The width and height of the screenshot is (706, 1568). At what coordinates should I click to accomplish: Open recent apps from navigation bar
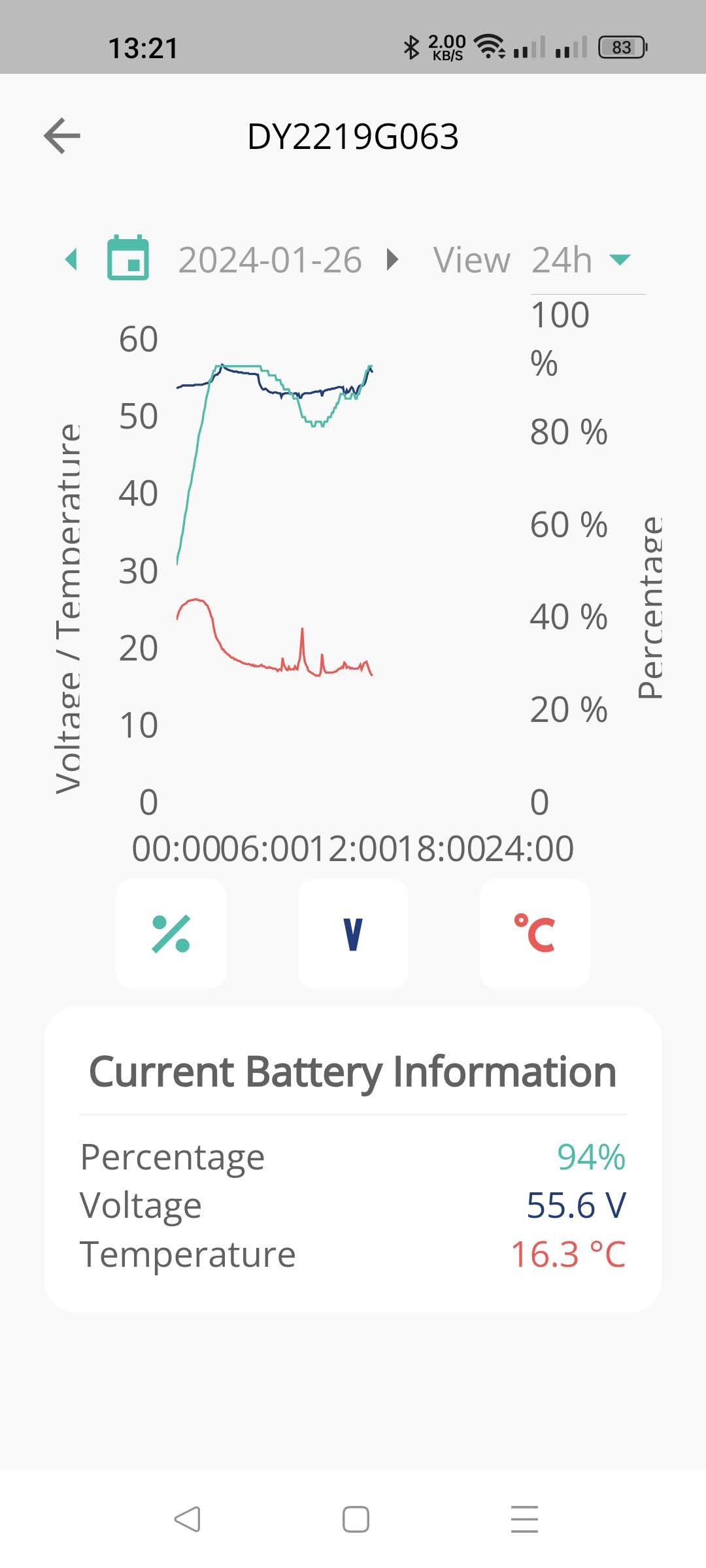524,1519
